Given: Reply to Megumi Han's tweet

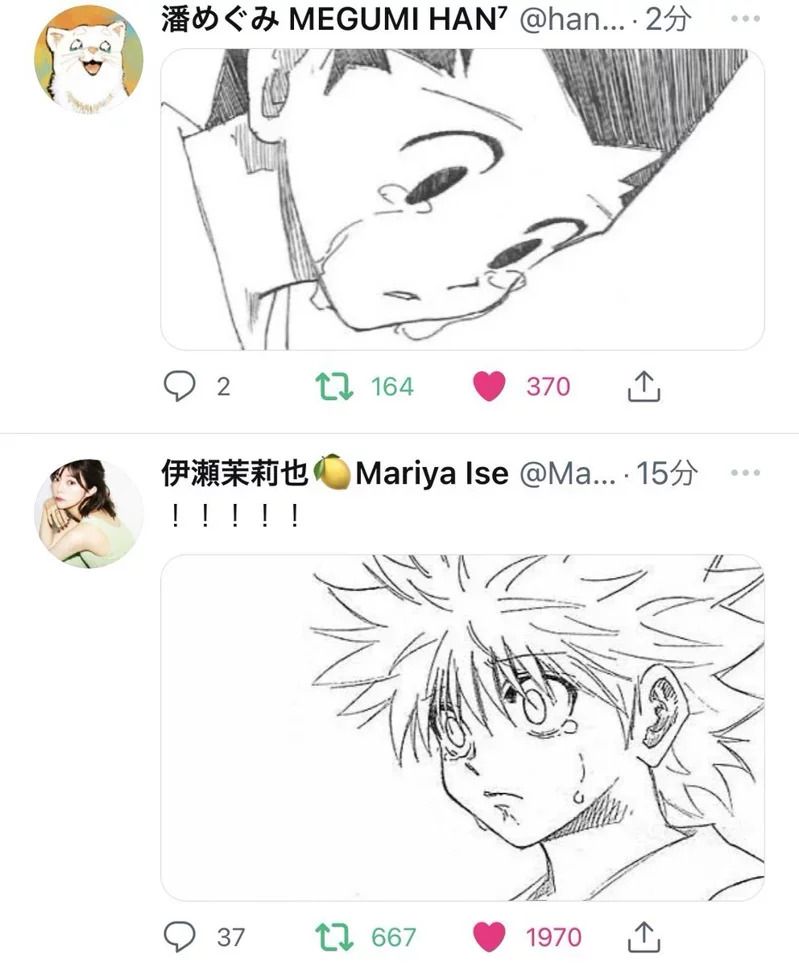Looking at the screenshot, I should pos(178,387).
